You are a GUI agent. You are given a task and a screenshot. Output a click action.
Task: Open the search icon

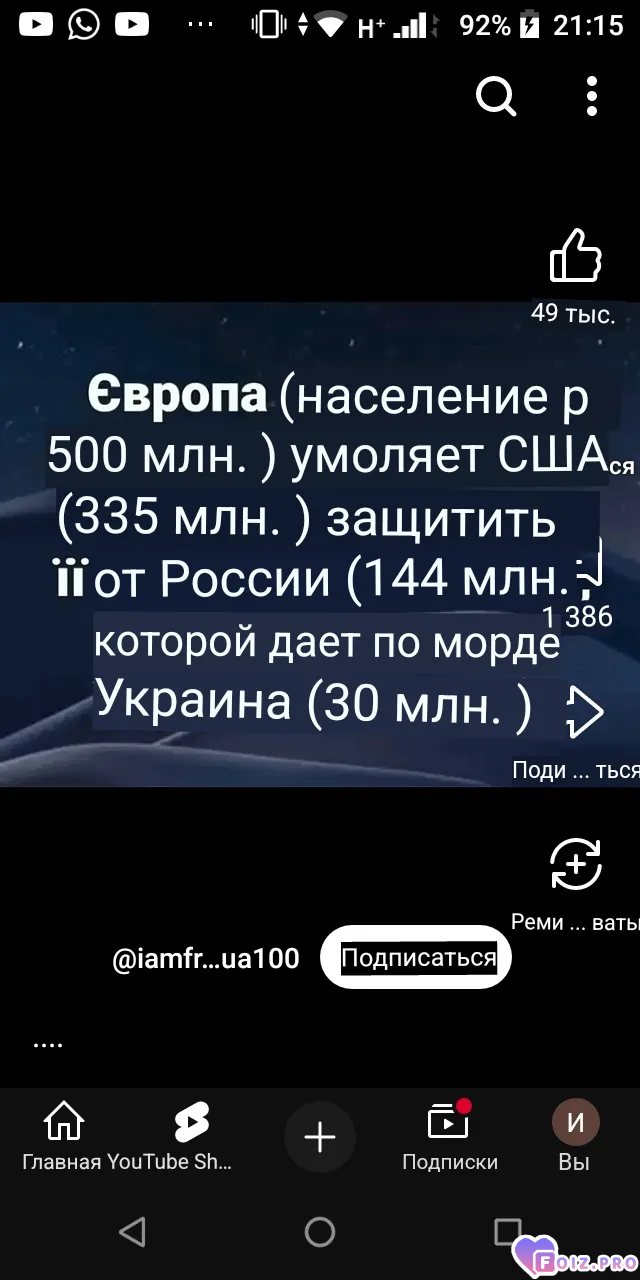[x=496, y=97]
